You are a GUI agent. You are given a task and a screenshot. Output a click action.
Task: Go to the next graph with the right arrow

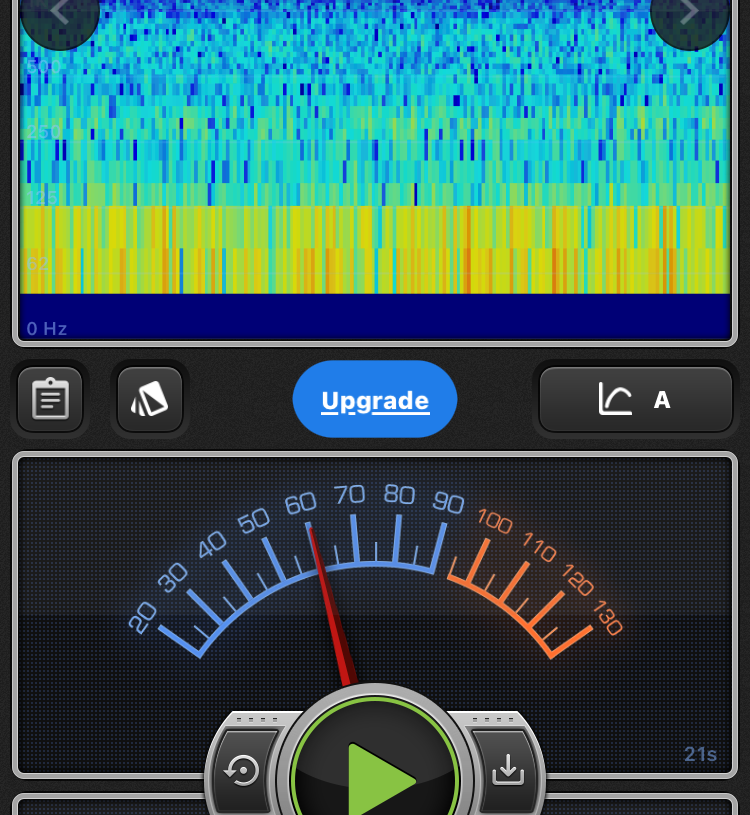689,14
